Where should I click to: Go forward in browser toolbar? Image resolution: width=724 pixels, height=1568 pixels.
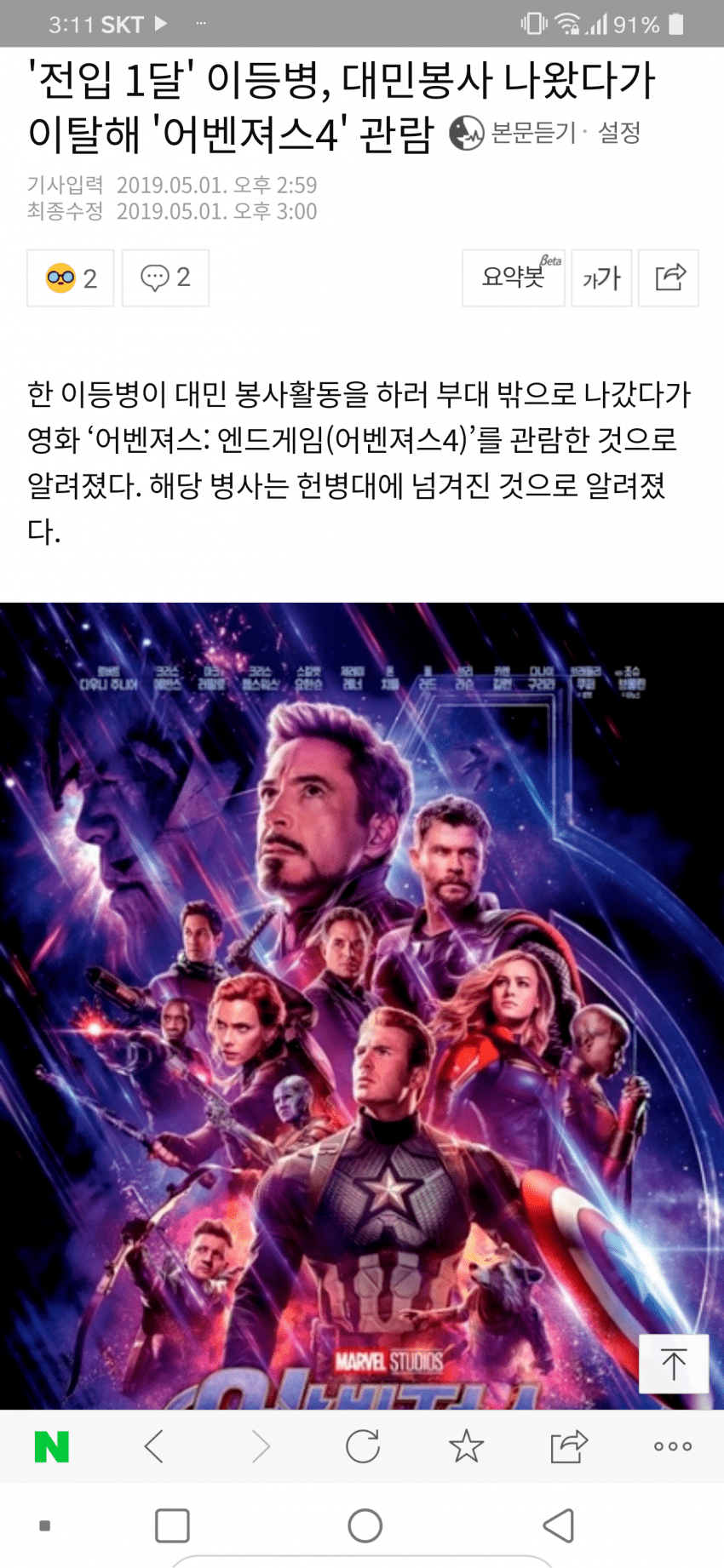pyautogui.click(x=261, y=1446)
